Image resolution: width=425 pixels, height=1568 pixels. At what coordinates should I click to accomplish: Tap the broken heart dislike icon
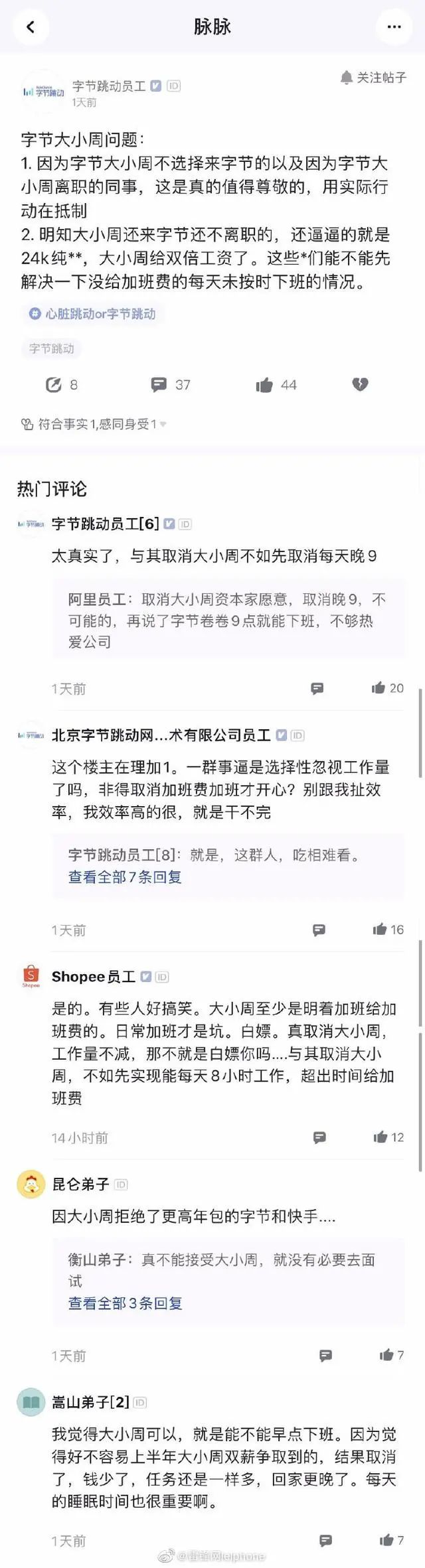pyautogui.click(x=360, y=384)
